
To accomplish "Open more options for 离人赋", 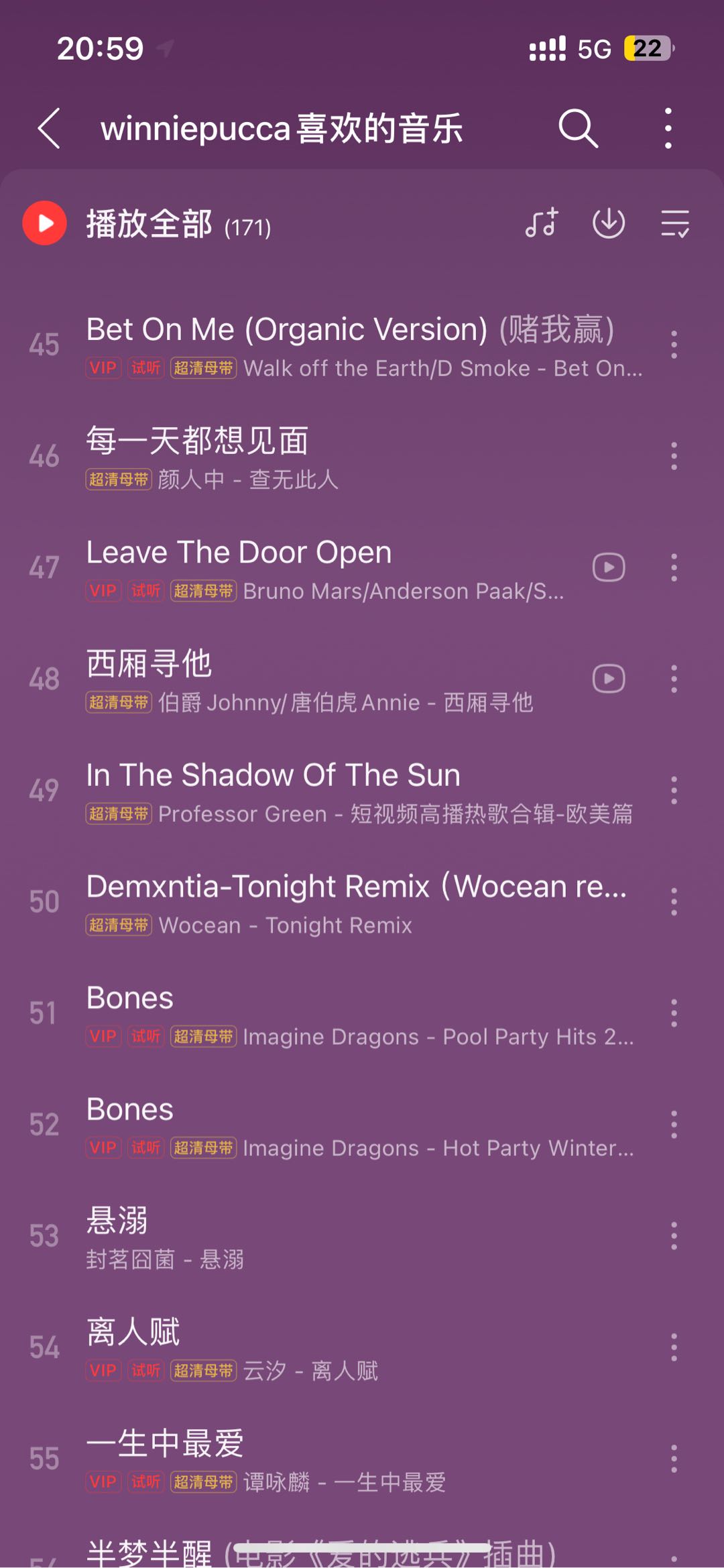I will pos(674,1347).
